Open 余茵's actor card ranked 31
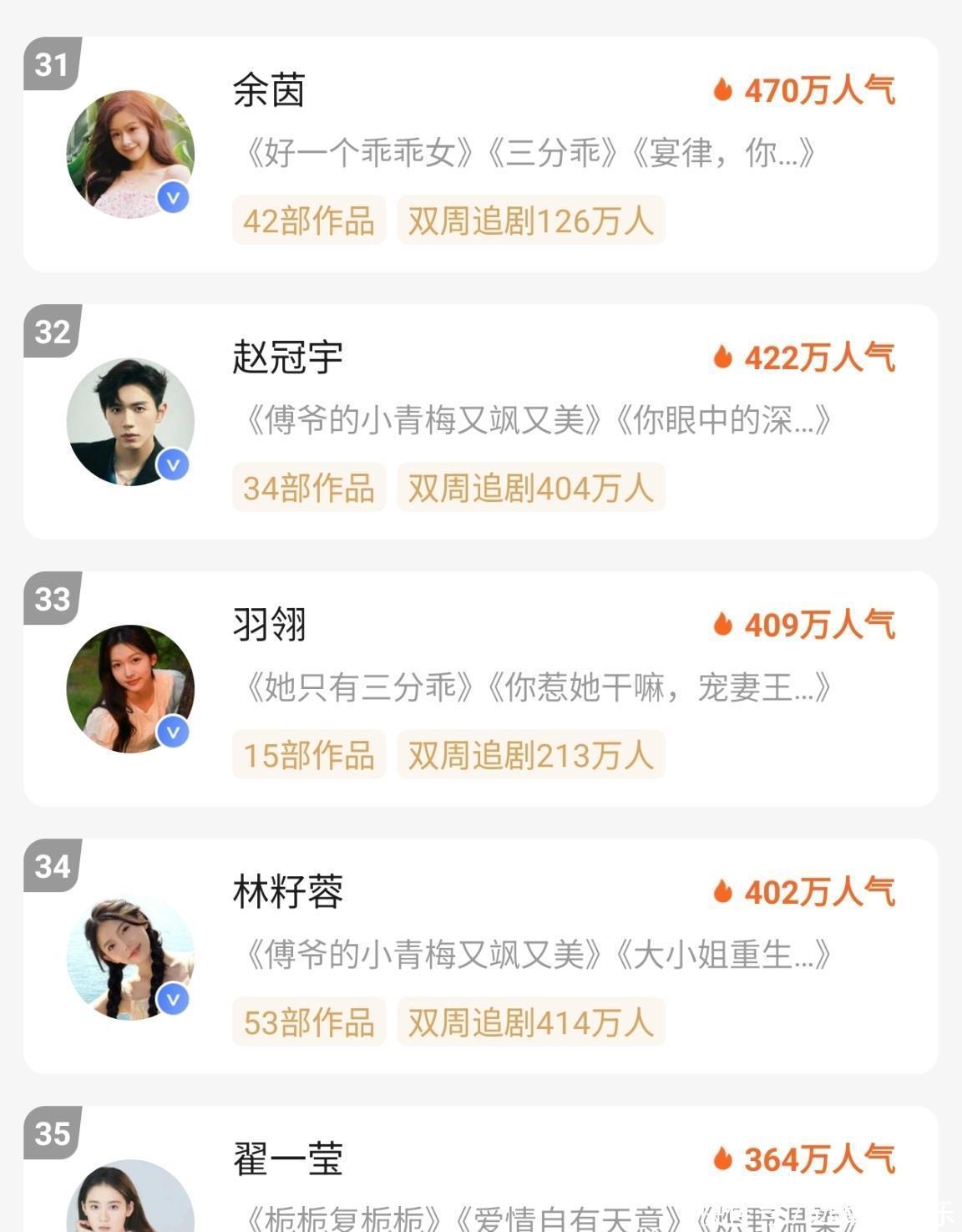The image size is (962, 1232). tap(480, 155)
